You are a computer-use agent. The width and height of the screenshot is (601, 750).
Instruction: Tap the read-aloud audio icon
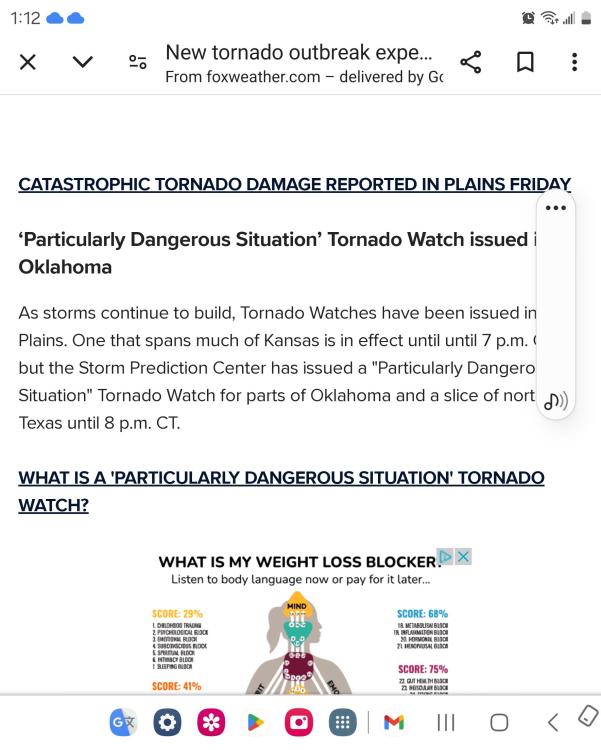click(x=553, y=402)
